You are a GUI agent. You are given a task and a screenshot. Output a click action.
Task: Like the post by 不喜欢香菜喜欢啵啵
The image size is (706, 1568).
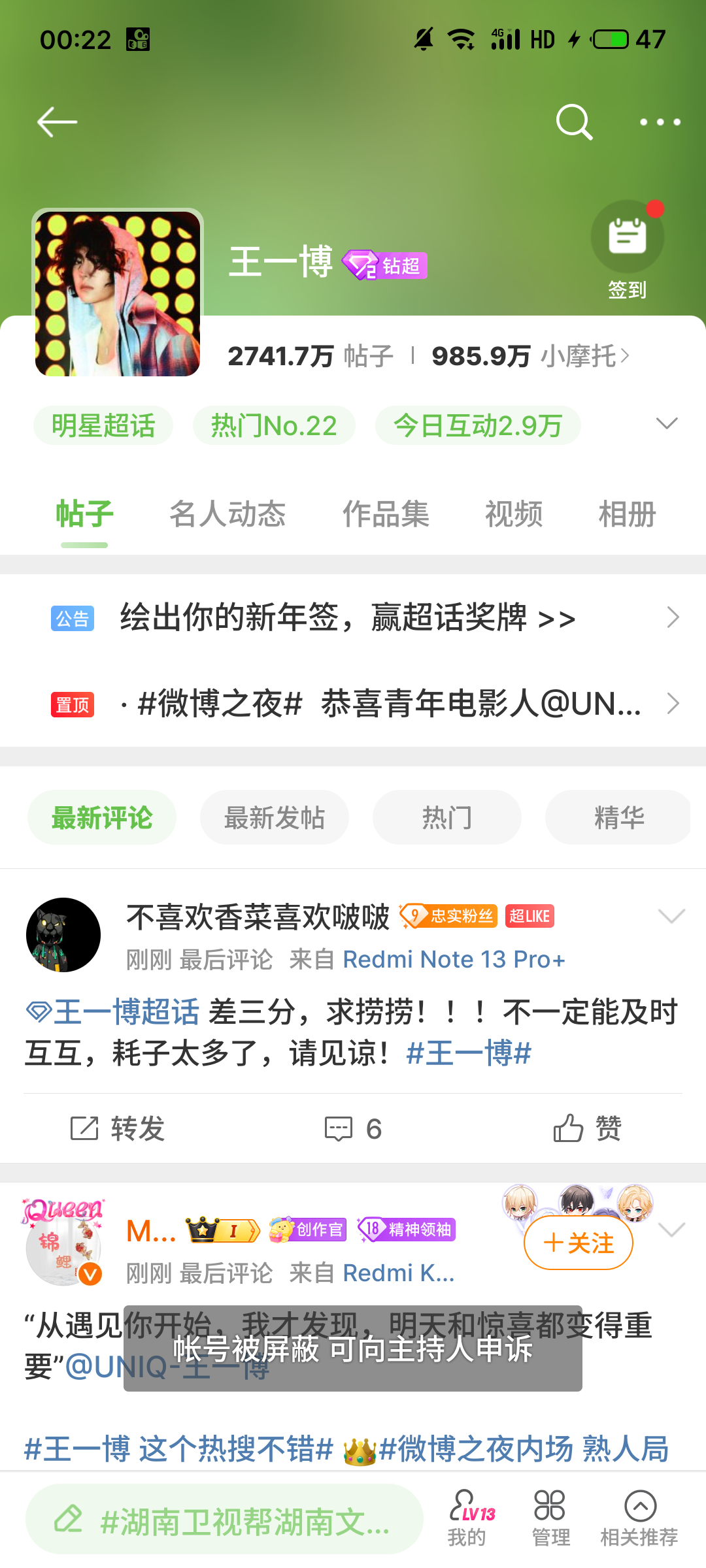pos(587,1128)
